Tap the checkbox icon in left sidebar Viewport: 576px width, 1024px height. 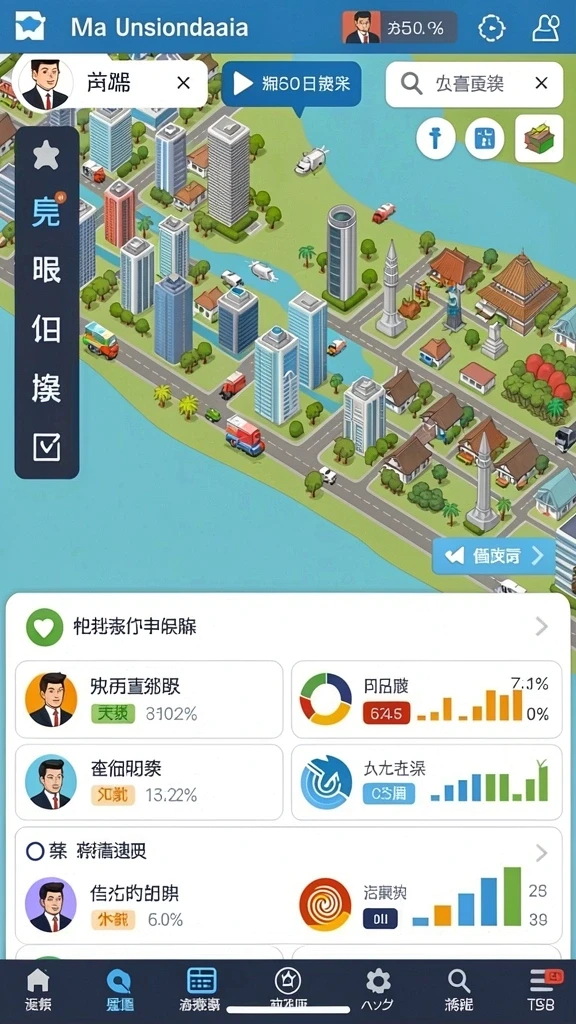(x=46, y=447)
